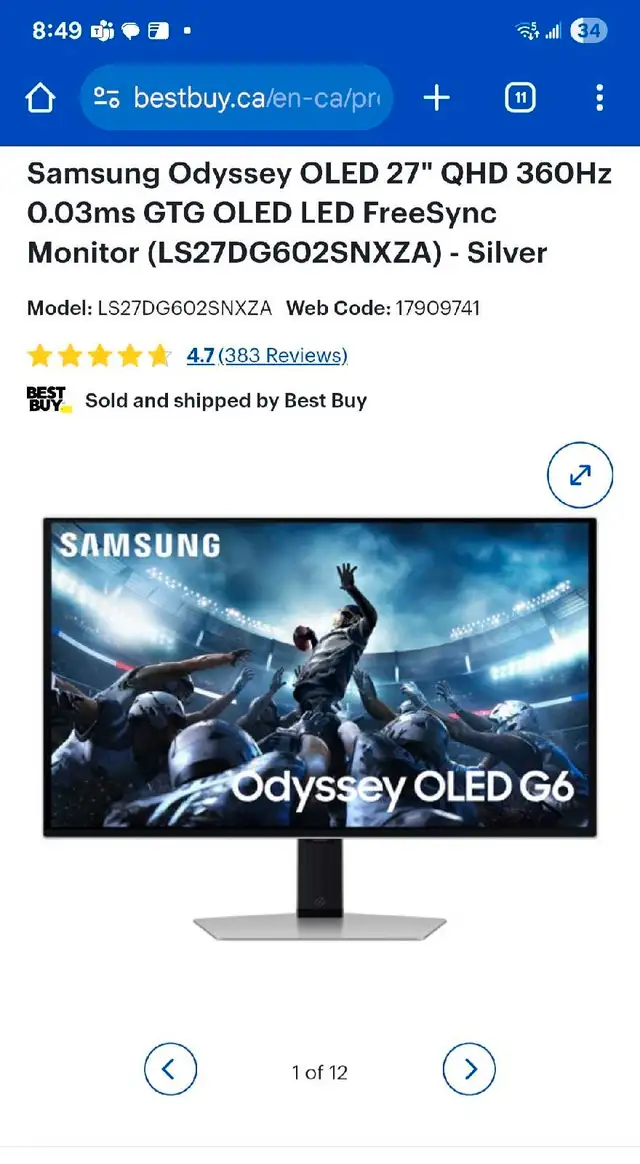
Task: Open the Samsung Odyssey monitor image
Action: tap(320, 729)
